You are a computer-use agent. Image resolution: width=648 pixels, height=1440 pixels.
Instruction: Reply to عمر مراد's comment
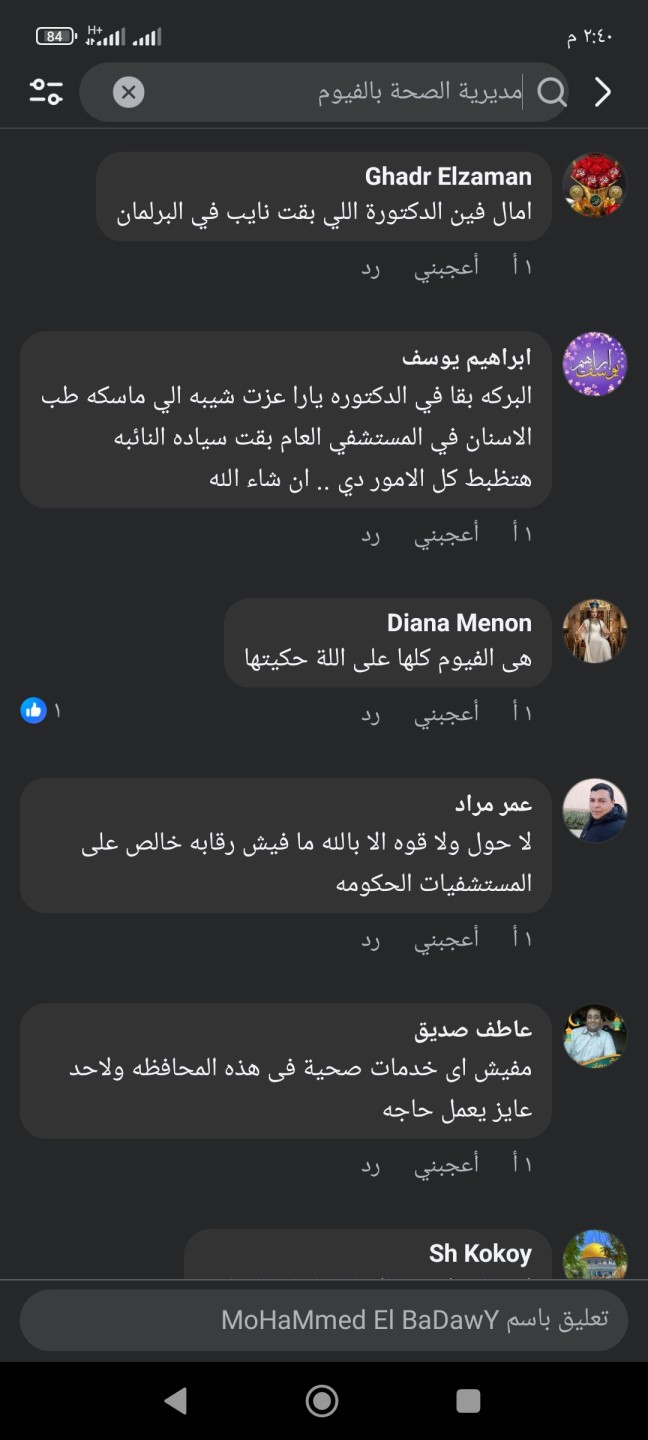click(x=371, y=938)
